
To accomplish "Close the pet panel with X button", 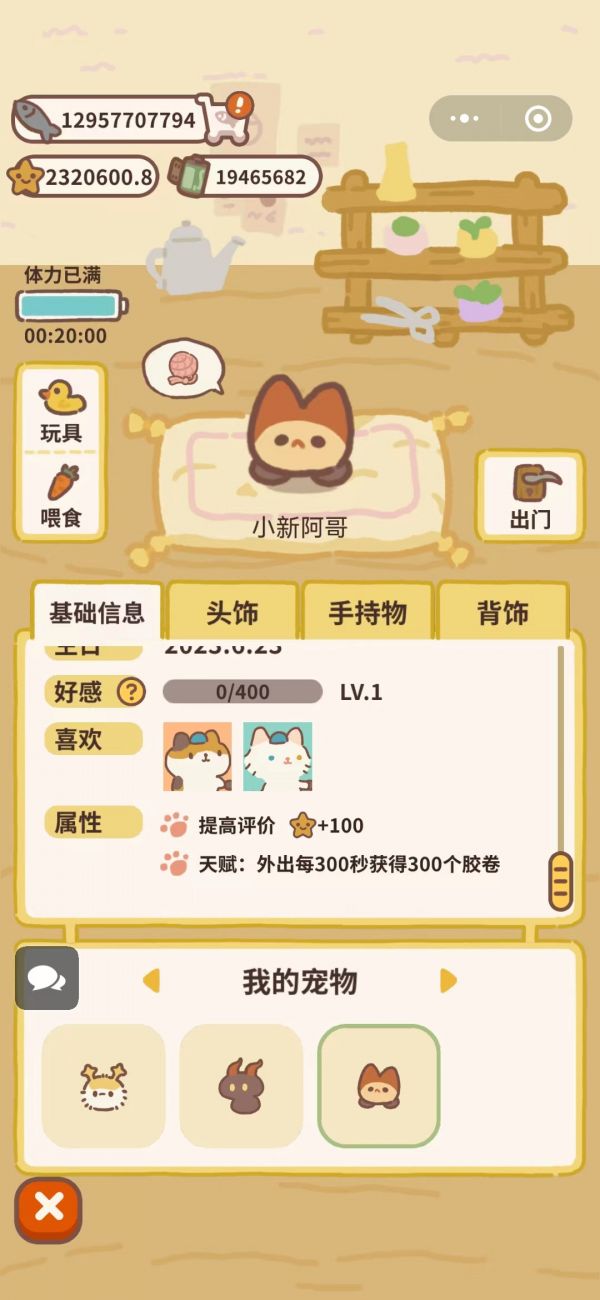I will (48, 1208).
